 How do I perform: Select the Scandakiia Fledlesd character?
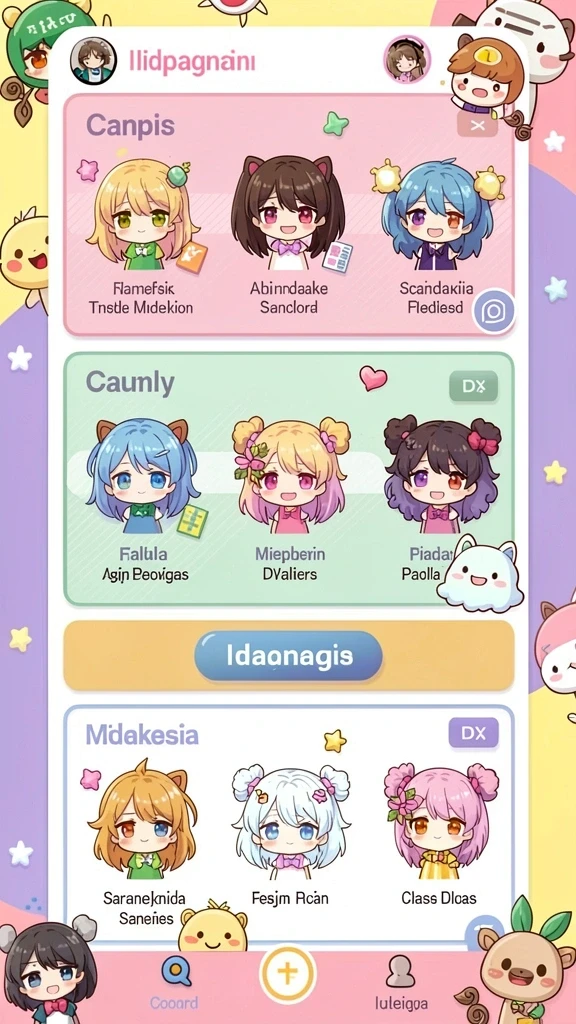436,236
